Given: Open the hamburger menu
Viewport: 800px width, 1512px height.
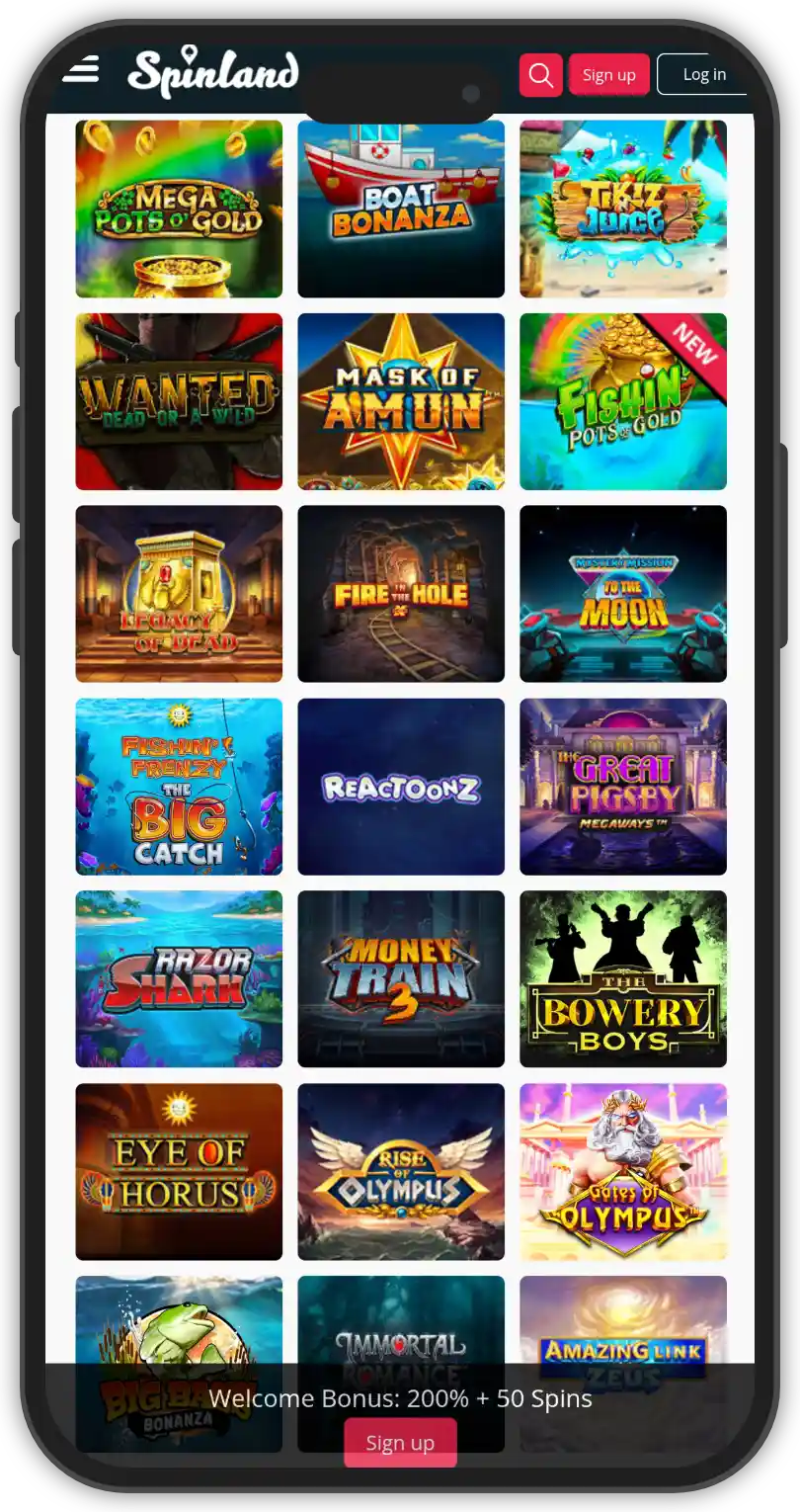Looking at the screenshot, I should pyautogui.click(x=80, y=71).
